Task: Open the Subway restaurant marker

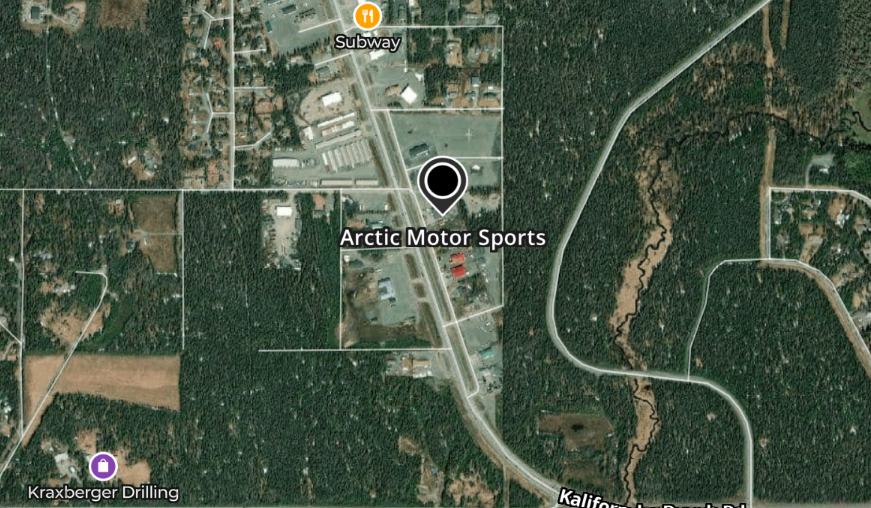Action: point(368,16)
